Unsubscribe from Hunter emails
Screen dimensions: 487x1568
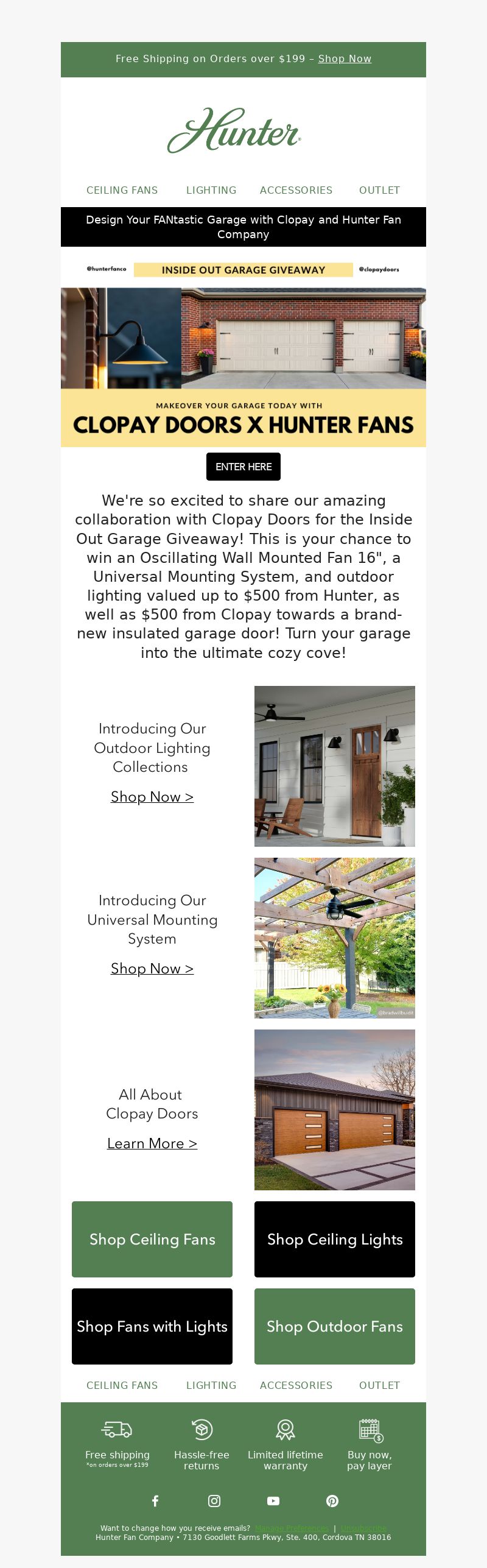tap(363, 1528)
